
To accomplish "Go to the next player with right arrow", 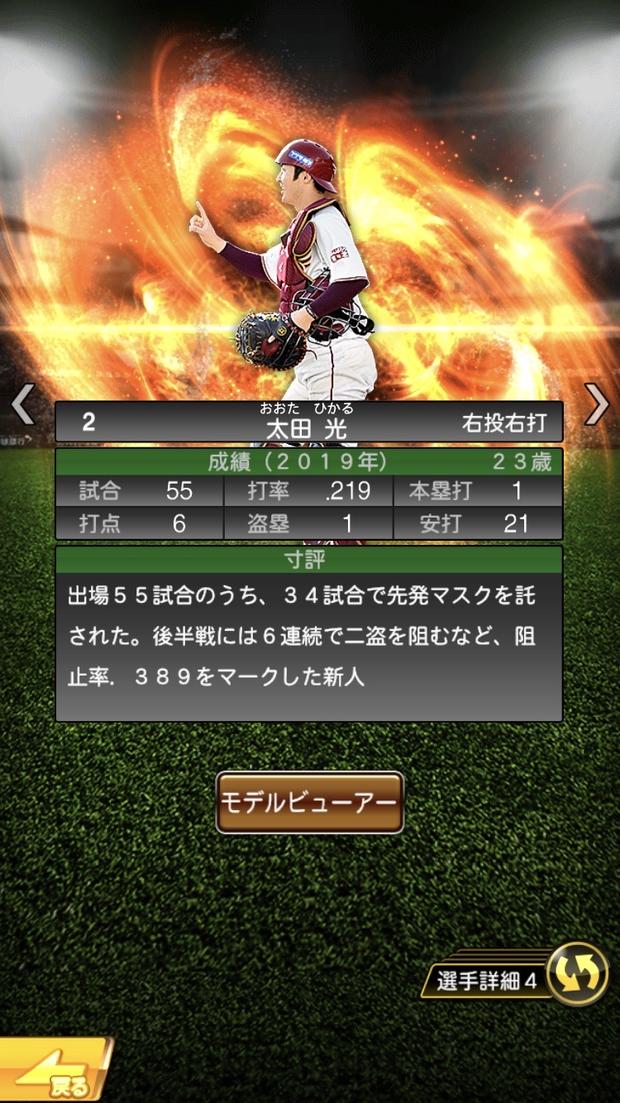I will click(597, 404).
